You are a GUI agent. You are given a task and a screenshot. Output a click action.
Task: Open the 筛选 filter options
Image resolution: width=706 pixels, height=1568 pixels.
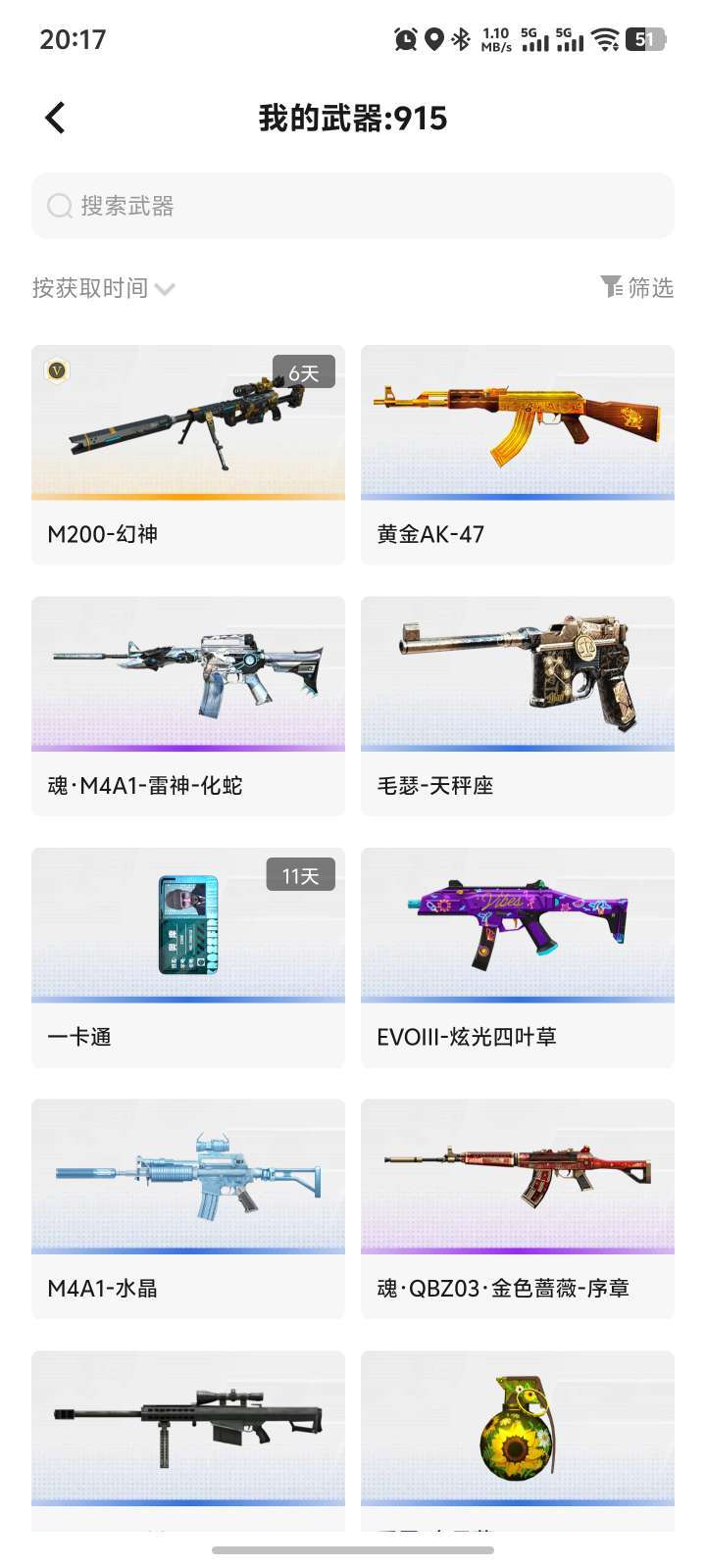[637, 287]
